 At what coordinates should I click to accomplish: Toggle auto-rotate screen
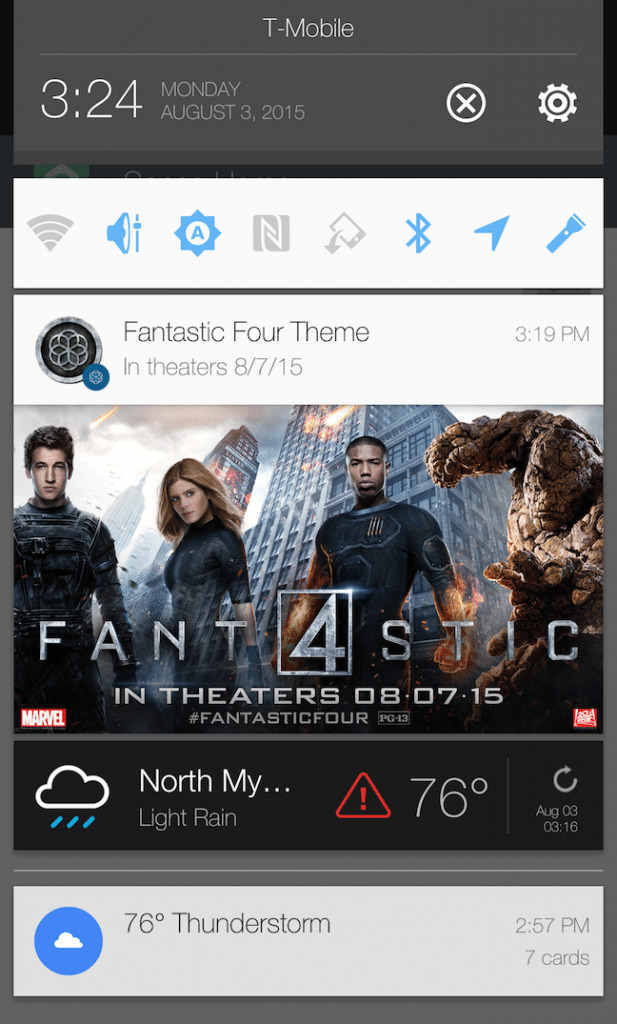click(344, 233)
